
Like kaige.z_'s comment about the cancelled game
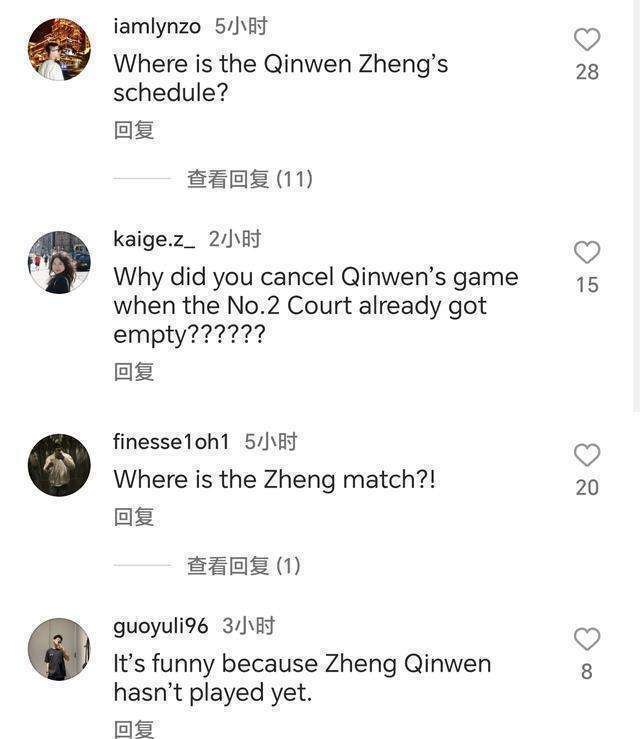(587, 253)
